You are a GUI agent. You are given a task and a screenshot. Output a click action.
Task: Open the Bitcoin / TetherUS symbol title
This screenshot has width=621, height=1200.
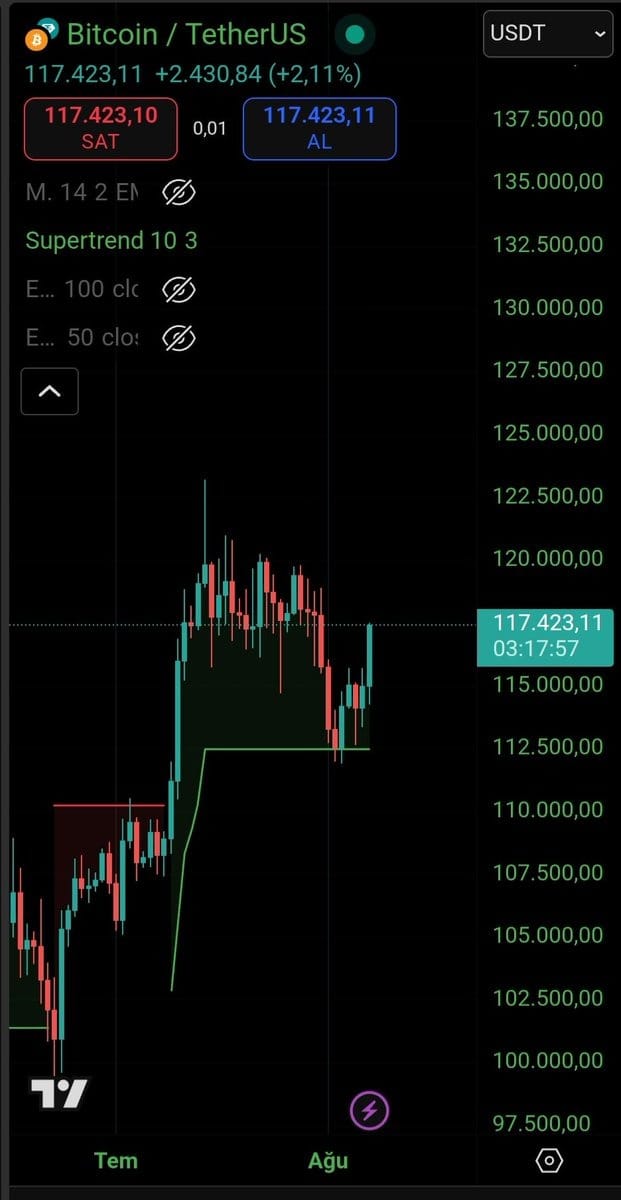[x=186, y=35]
